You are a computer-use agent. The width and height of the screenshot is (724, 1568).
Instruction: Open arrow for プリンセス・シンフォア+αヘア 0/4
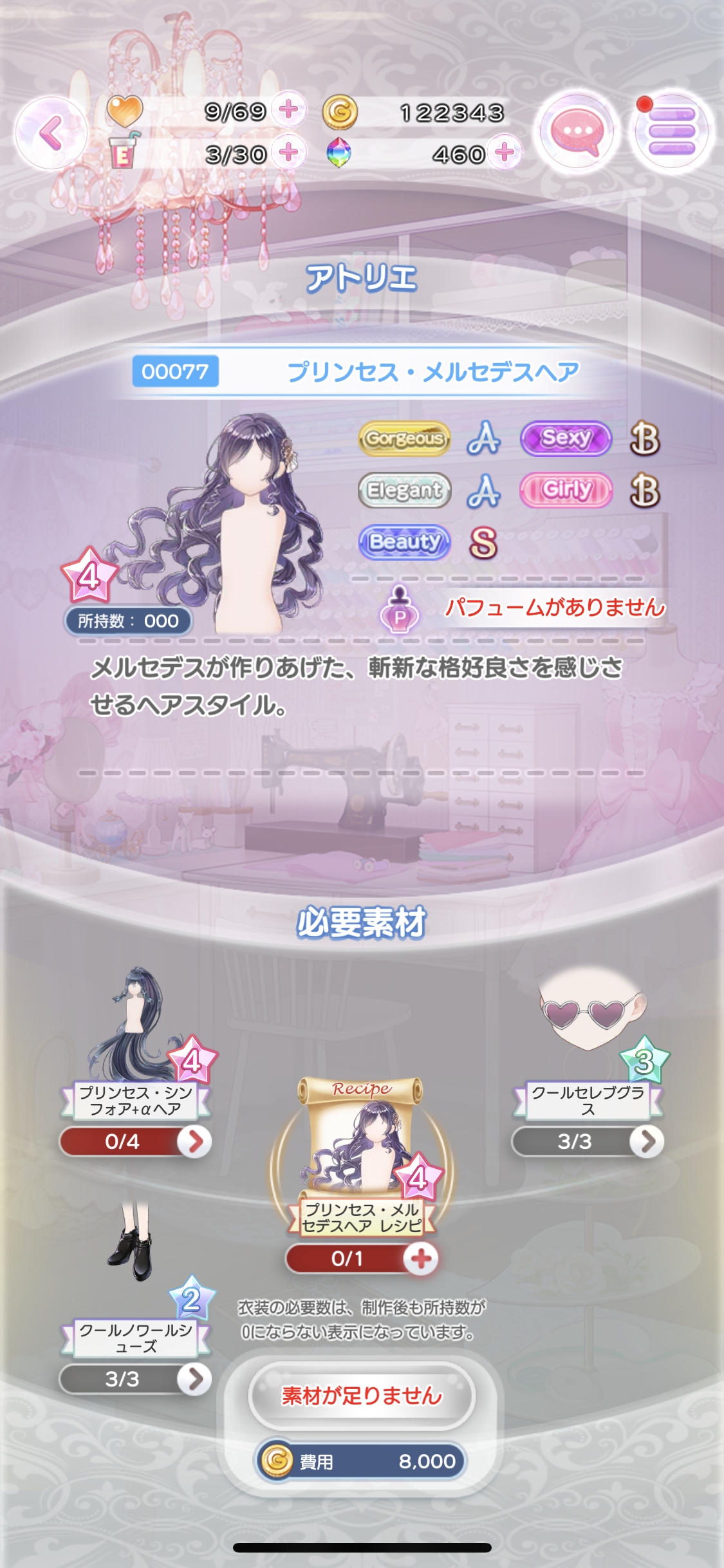click(x=194, y=1141)
